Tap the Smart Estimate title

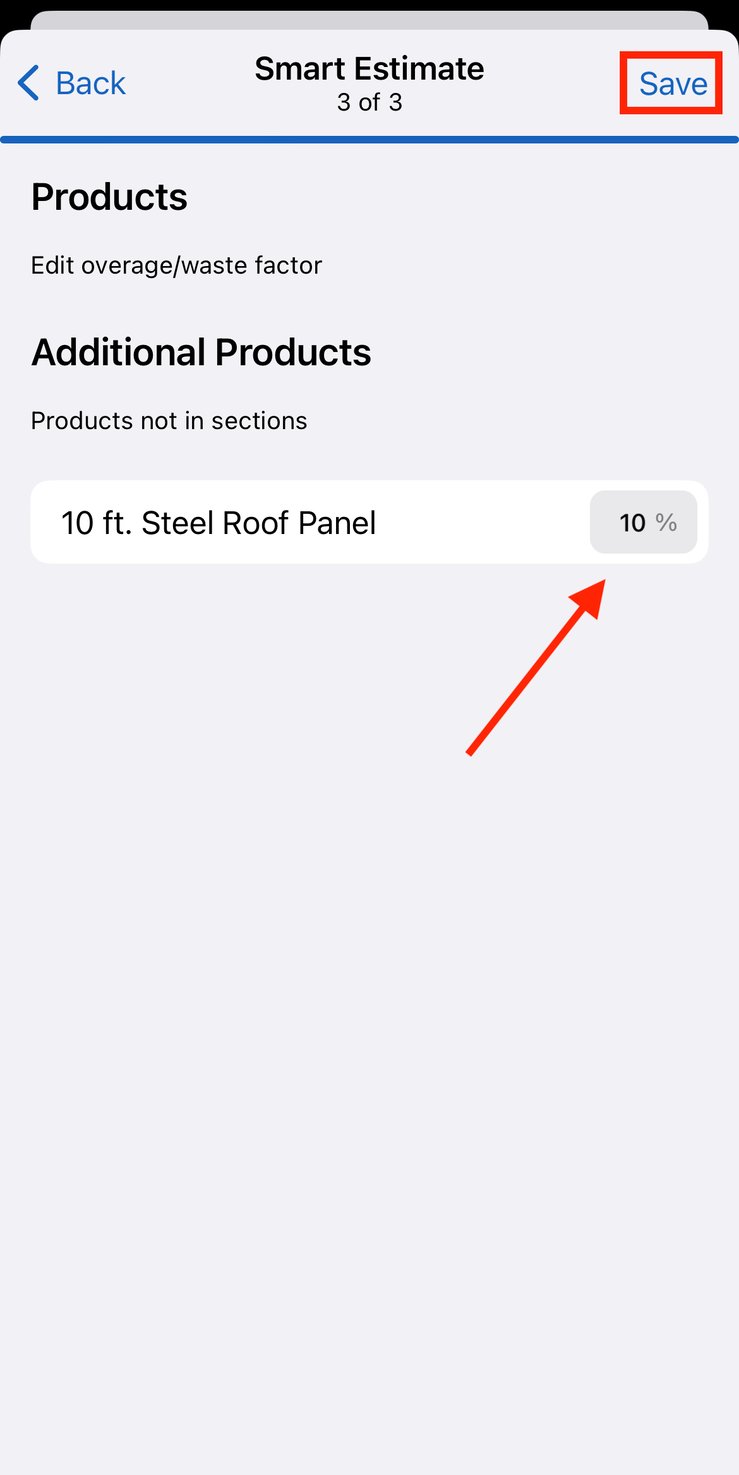pyautogui.click(x=369, y=68)
